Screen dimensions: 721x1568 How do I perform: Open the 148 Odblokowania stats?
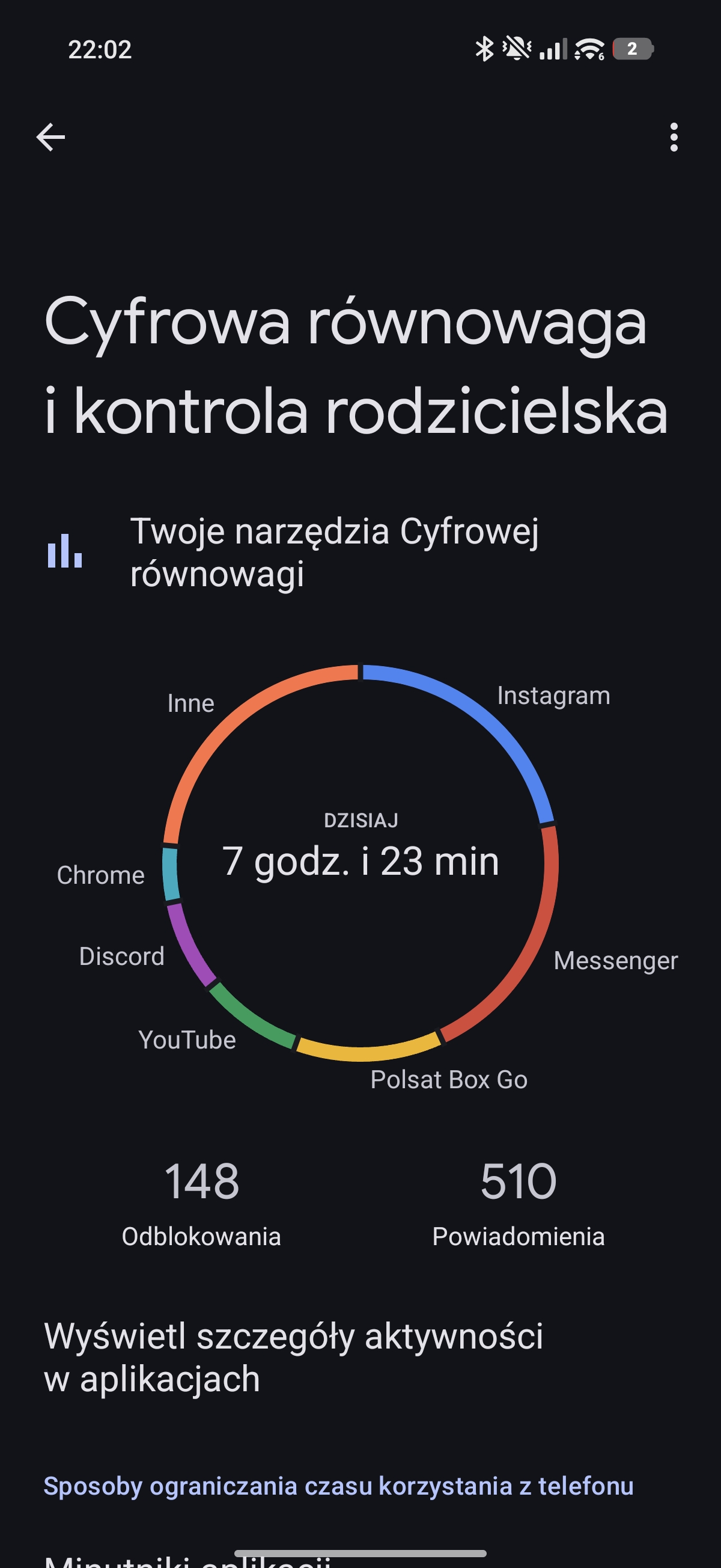[201, 1196]
